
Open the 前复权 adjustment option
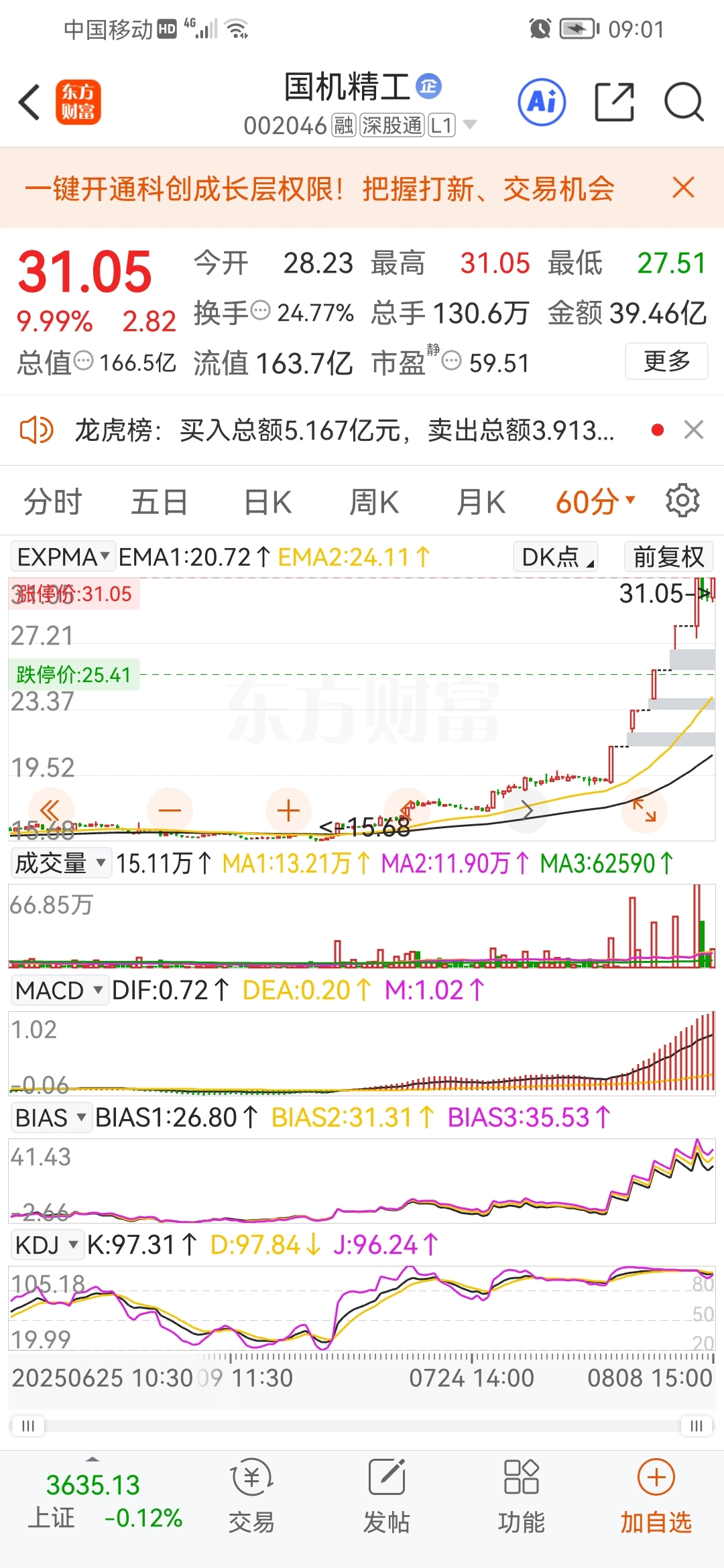tap(668, 557)
